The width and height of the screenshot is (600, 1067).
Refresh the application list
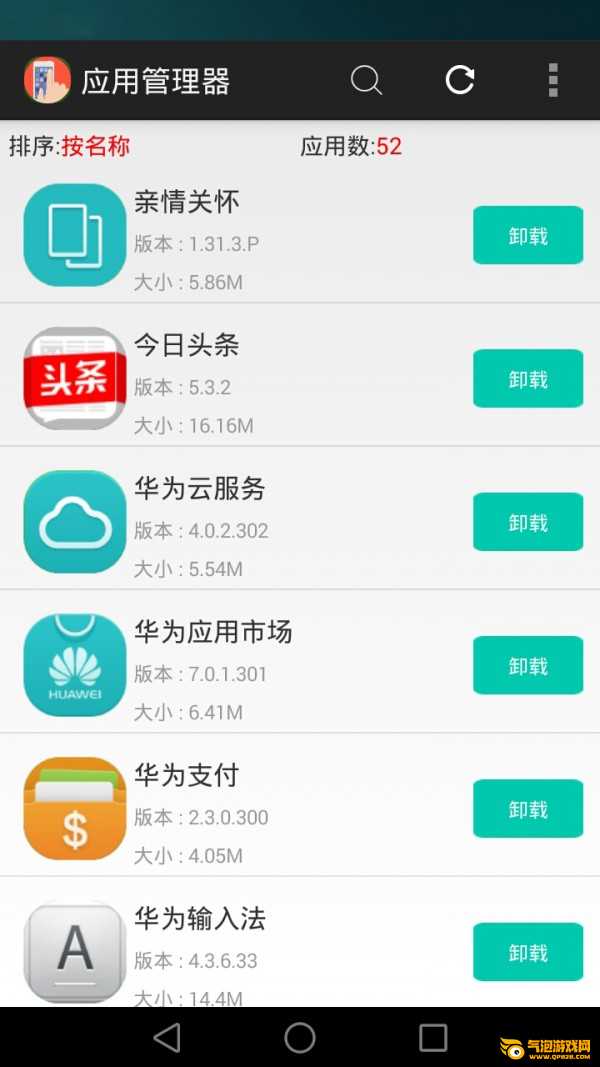pyautogui.click(x=460, y=80)
